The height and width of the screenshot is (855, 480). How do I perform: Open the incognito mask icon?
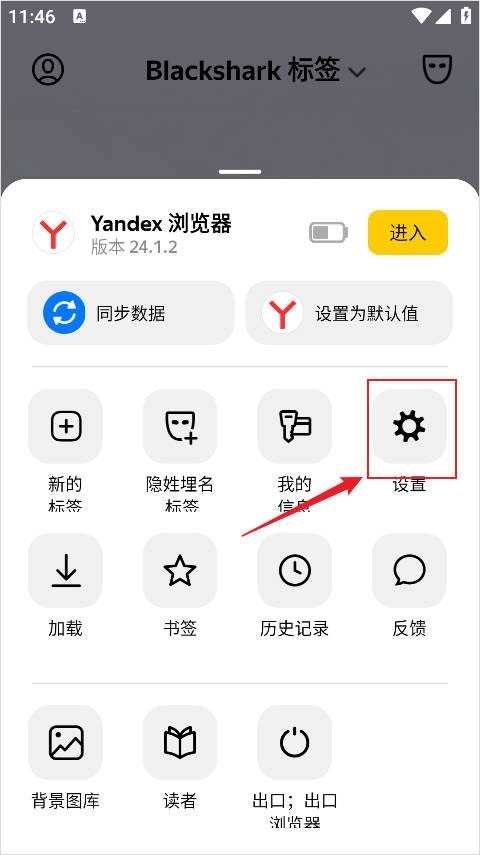438,69
